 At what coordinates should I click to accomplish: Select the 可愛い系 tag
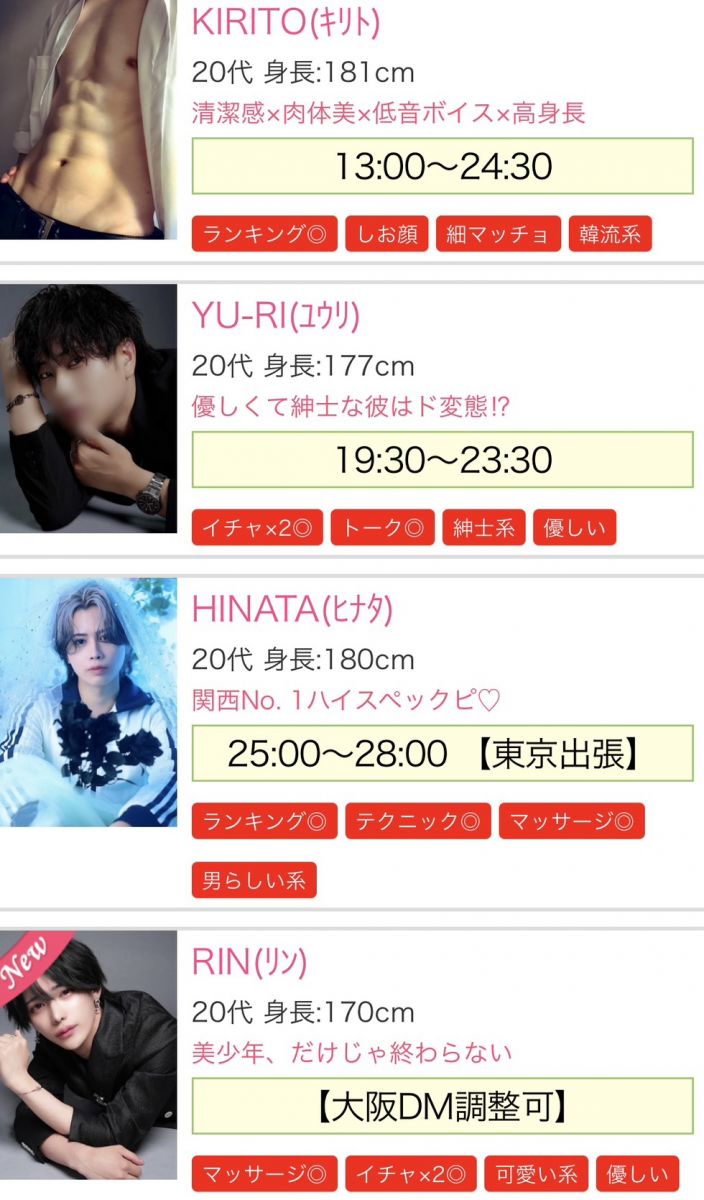[535, 1173]
